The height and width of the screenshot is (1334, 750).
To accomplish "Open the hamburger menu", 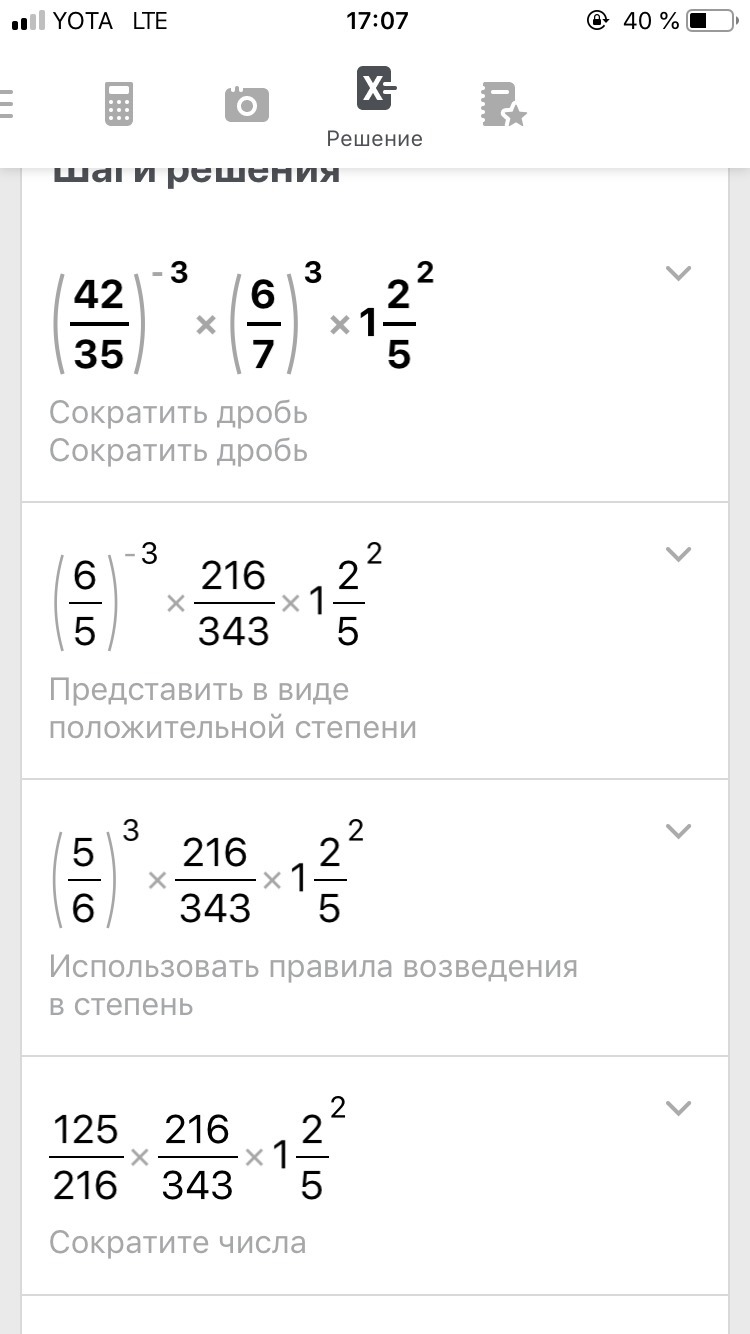I will [x=8, y=103].
